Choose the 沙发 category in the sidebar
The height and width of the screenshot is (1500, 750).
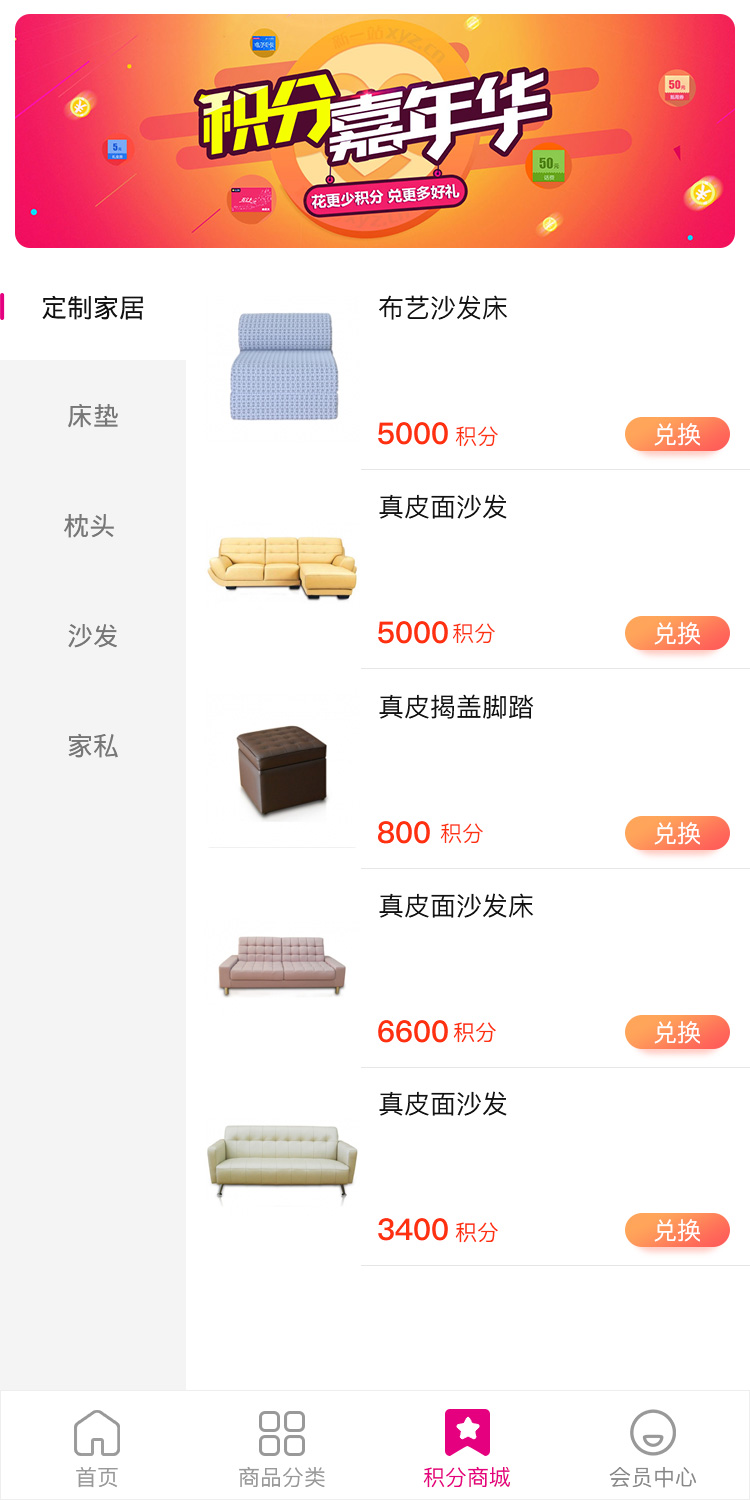(x=93, y=636)
